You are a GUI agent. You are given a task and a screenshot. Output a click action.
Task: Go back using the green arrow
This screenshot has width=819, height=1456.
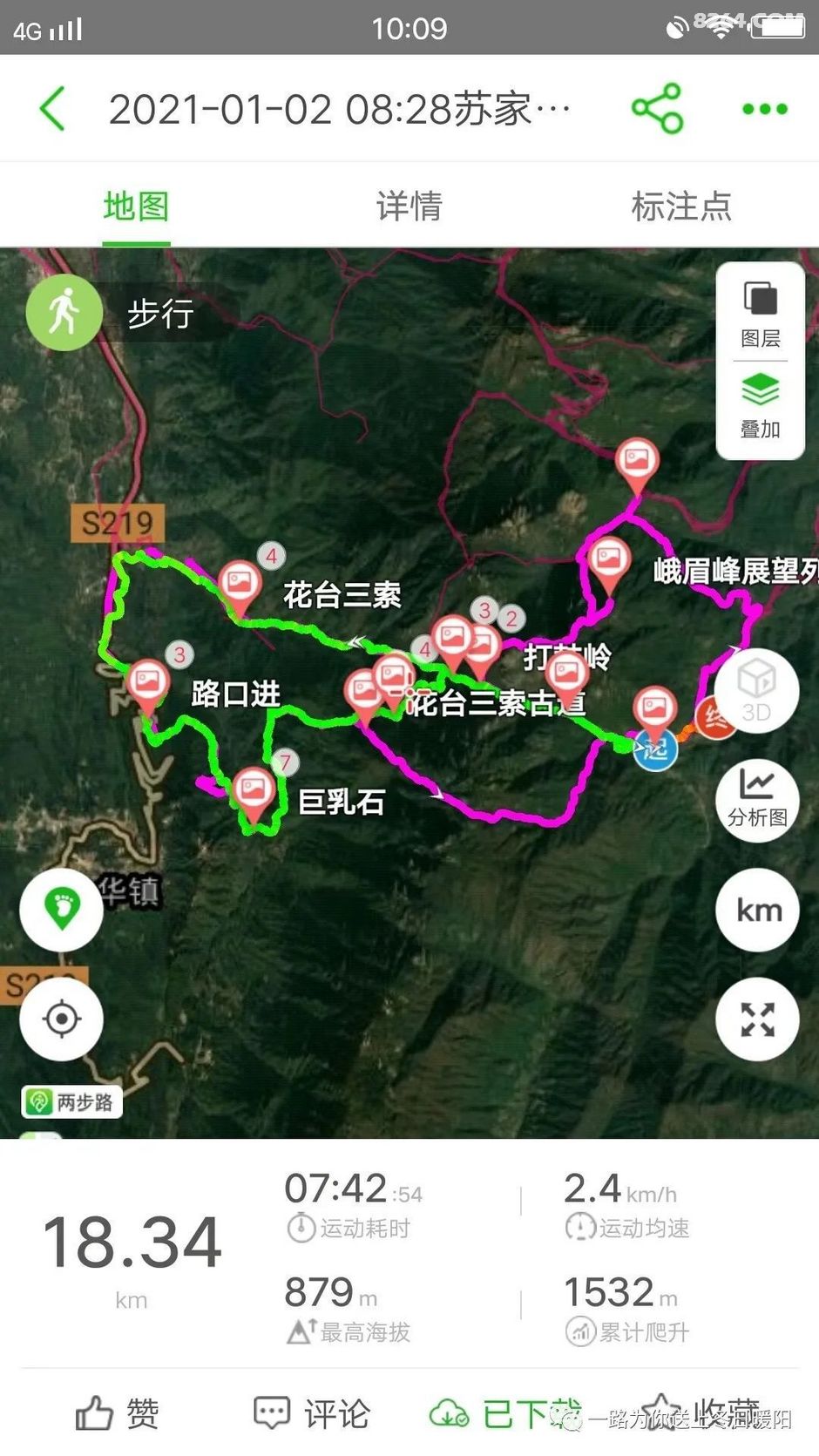[x=52, y=109]
